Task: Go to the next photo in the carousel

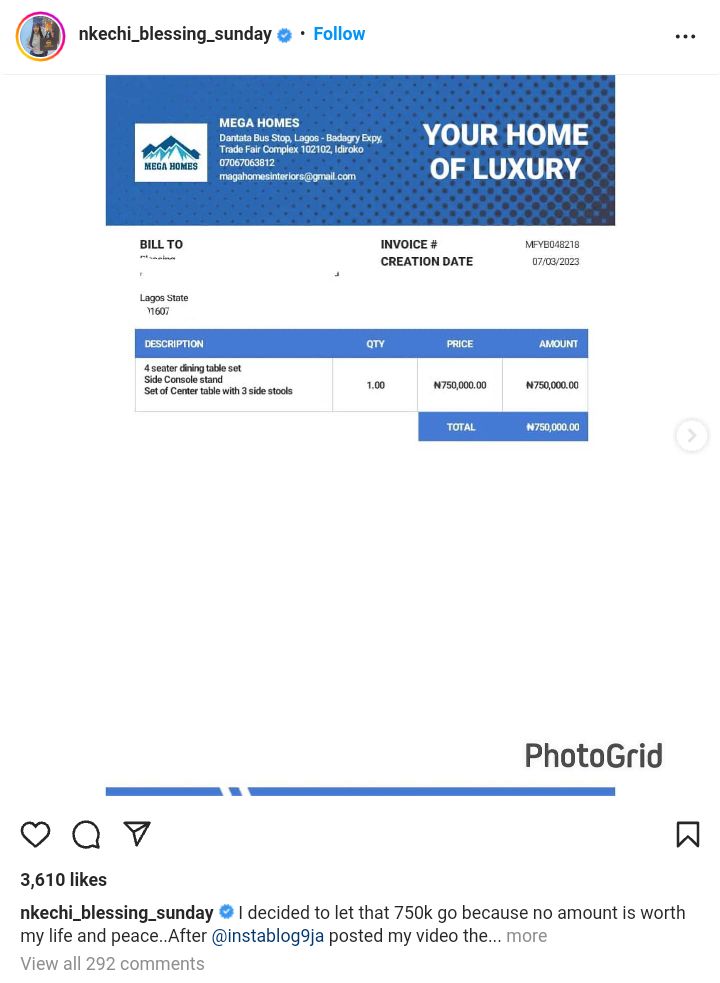Action: 691,436
